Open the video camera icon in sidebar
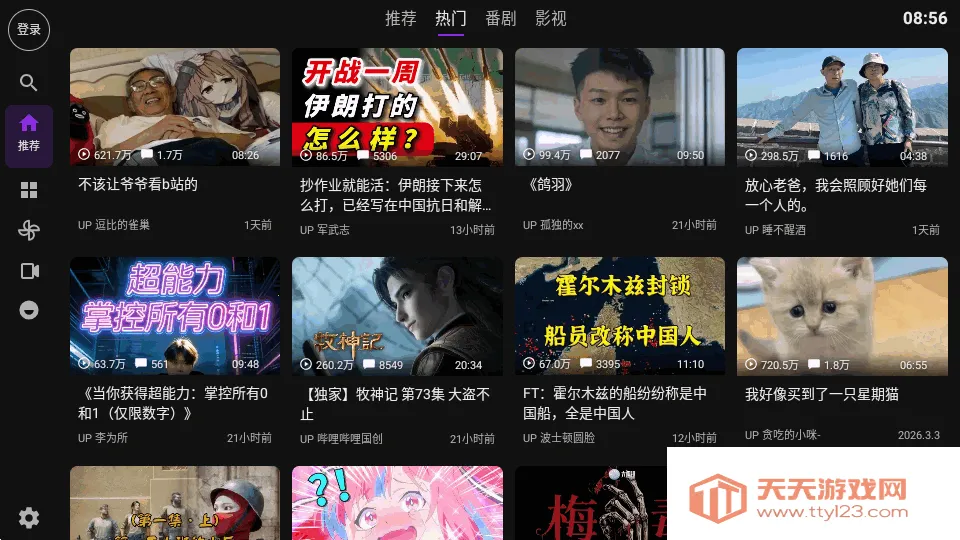The image size is (960, 540). (x=29, y=271)
